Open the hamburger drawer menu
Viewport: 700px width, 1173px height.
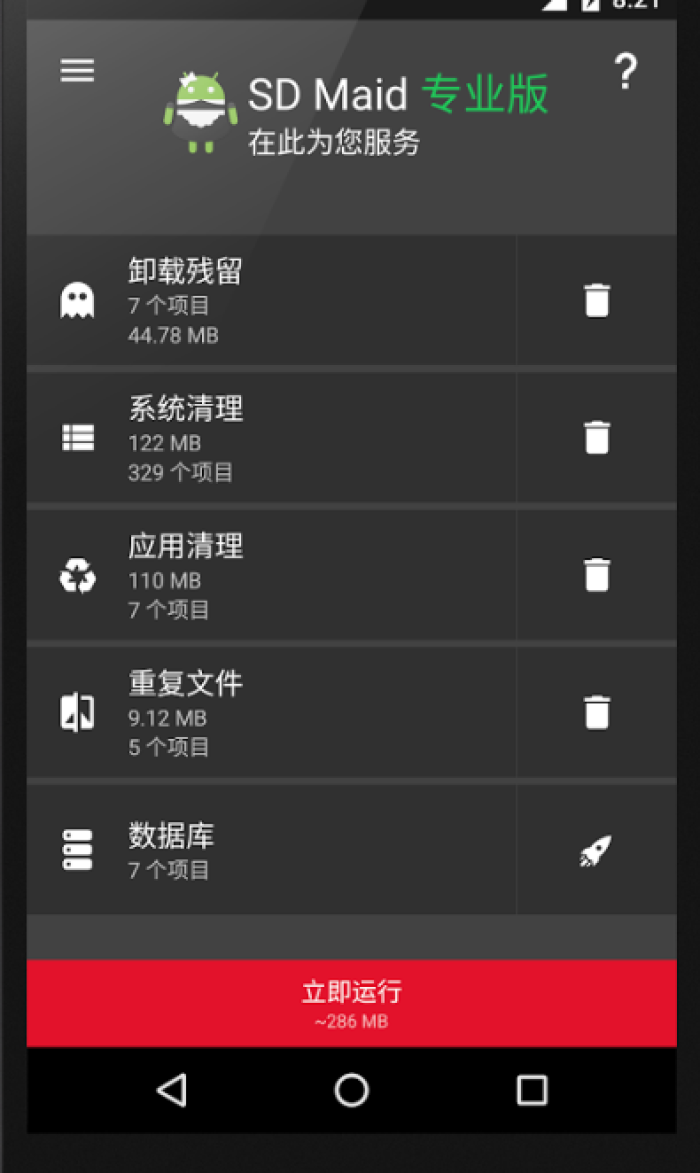77,71
